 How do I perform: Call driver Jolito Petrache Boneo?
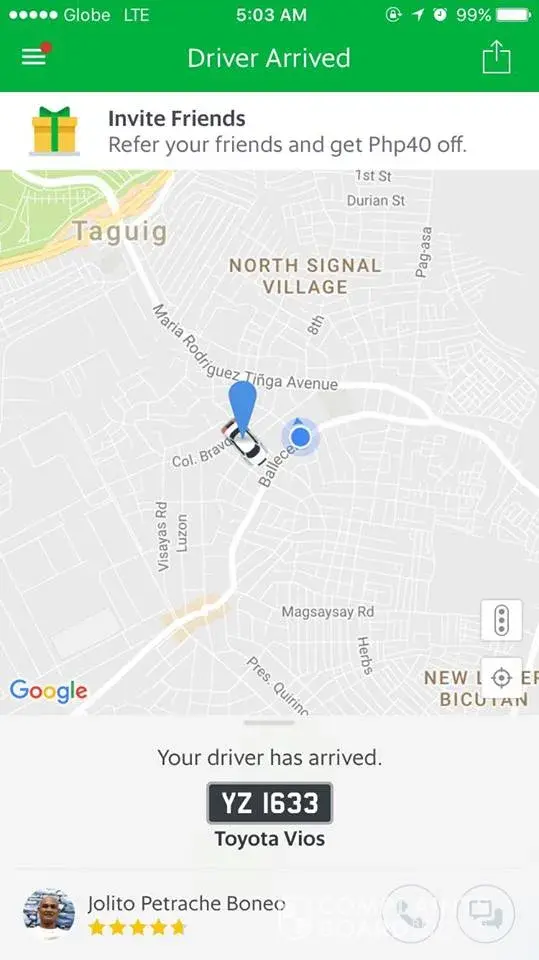411,913
